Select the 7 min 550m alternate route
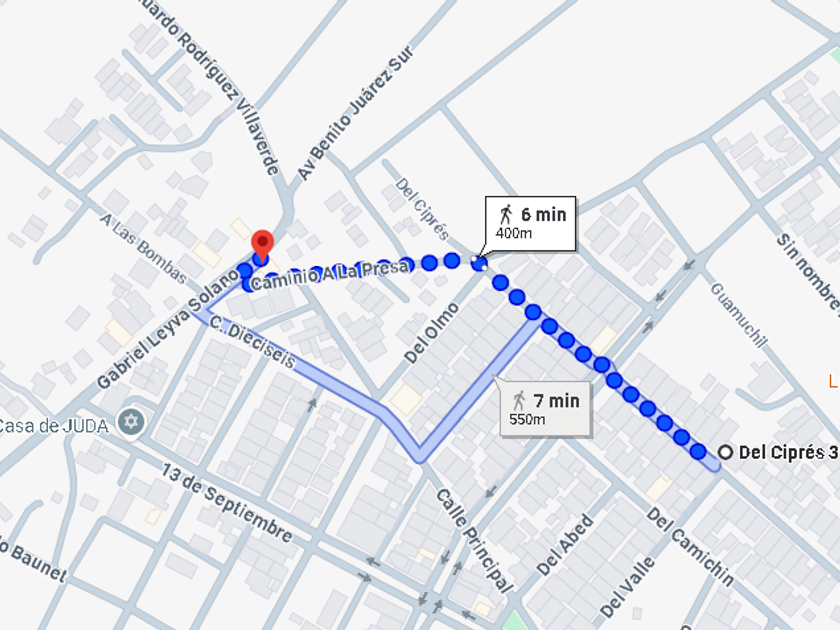This screenshot has width=840, height=630. [x=546, y=410]
